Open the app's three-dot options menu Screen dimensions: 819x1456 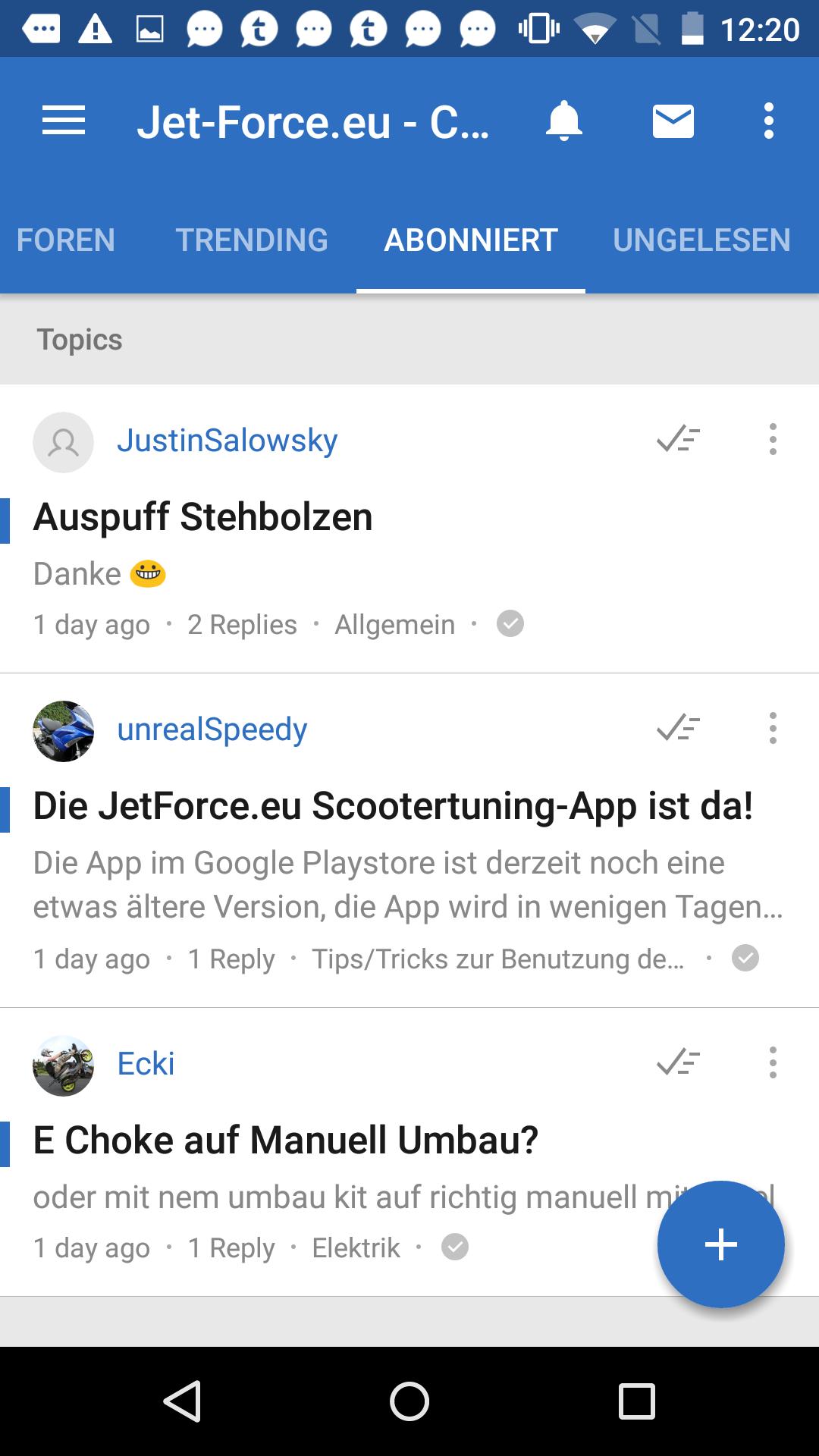tap(769, 120)
